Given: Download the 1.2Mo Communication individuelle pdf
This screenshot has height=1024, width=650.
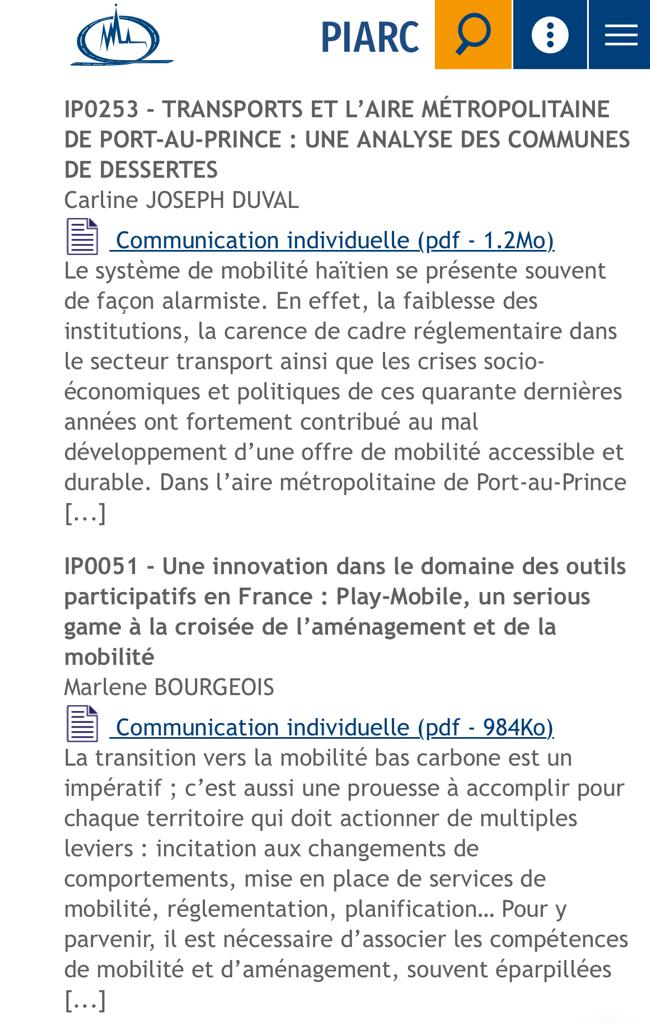Looking at the screenshot, I should coord(334,240).
